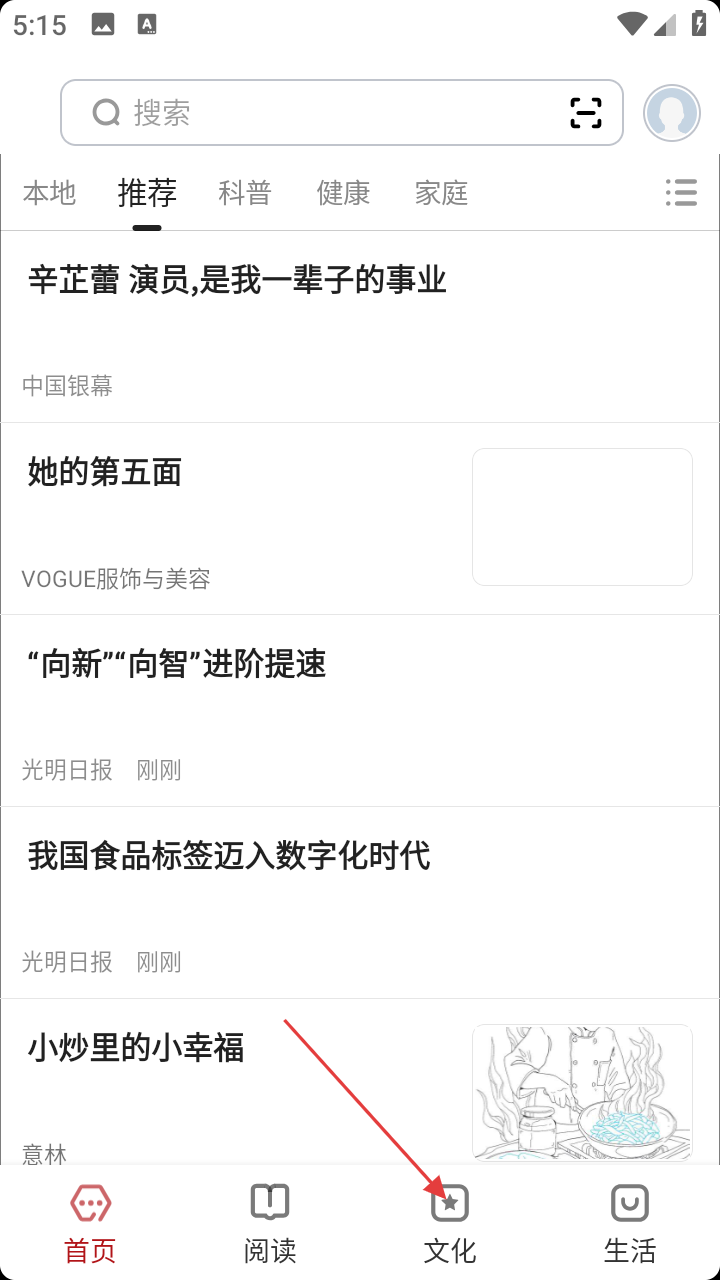Switch to the 本地 tab
720x1280 pixels.
[x=49, y=192]
